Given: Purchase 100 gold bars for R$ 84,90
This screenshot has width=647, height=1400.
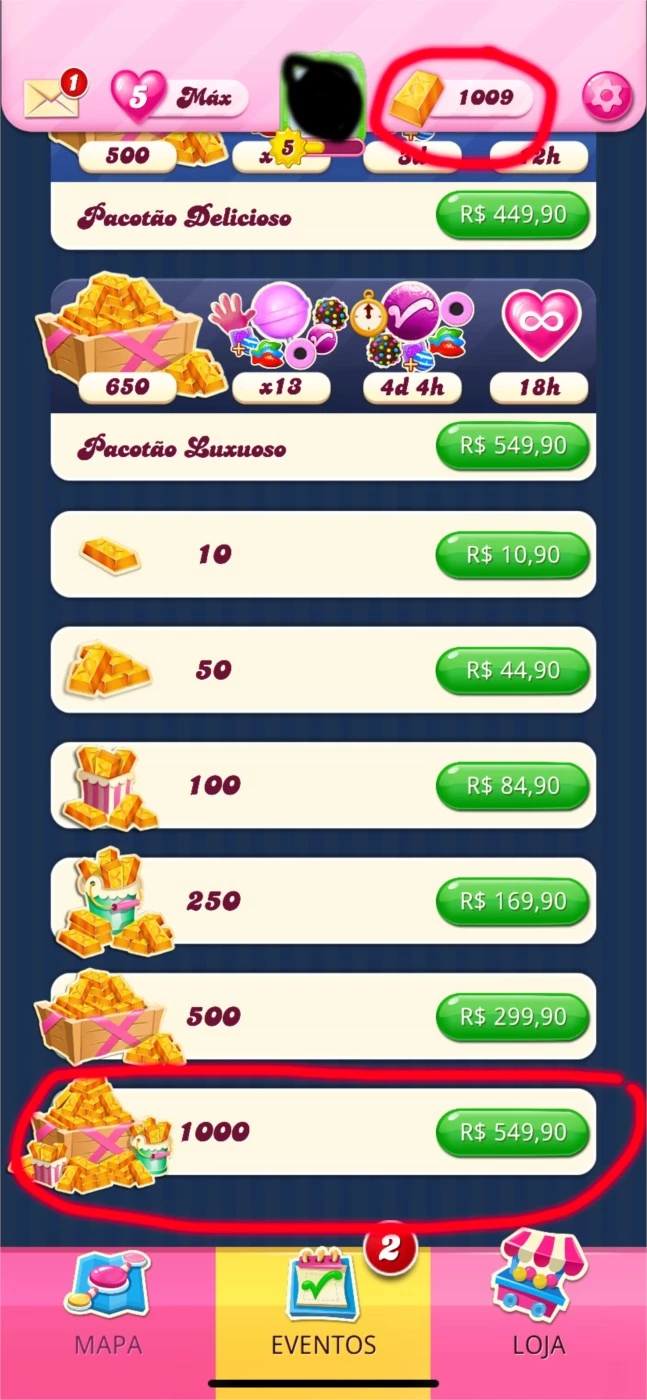Looking at the screenshot, I should click(513, 786).
